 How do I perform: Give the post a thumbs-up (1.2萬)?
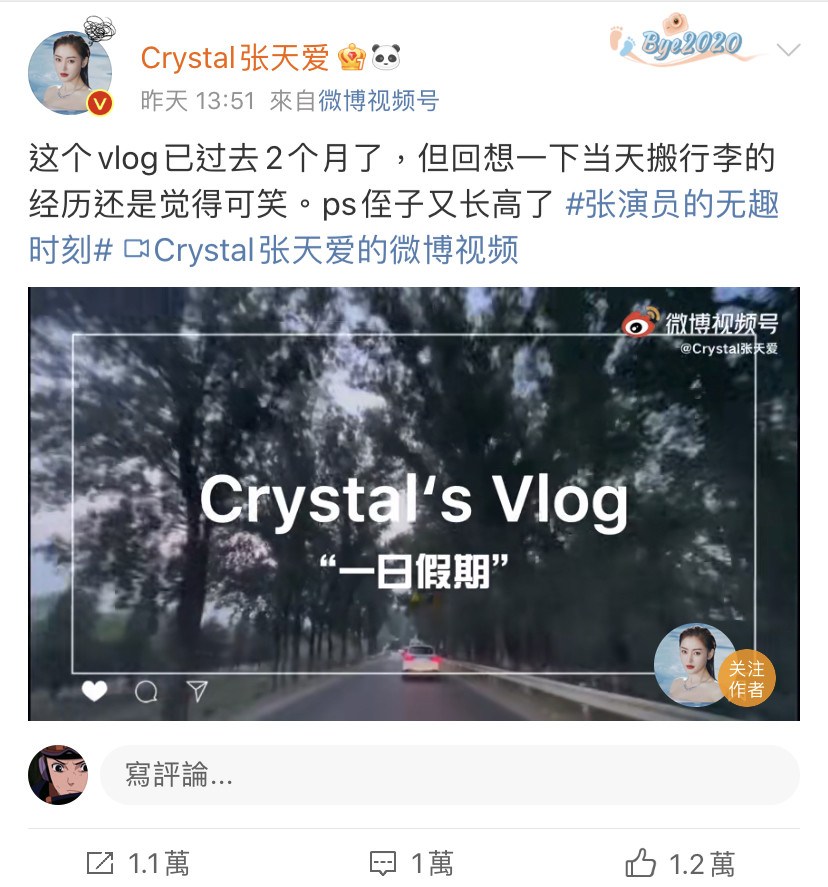pos(680,862)
